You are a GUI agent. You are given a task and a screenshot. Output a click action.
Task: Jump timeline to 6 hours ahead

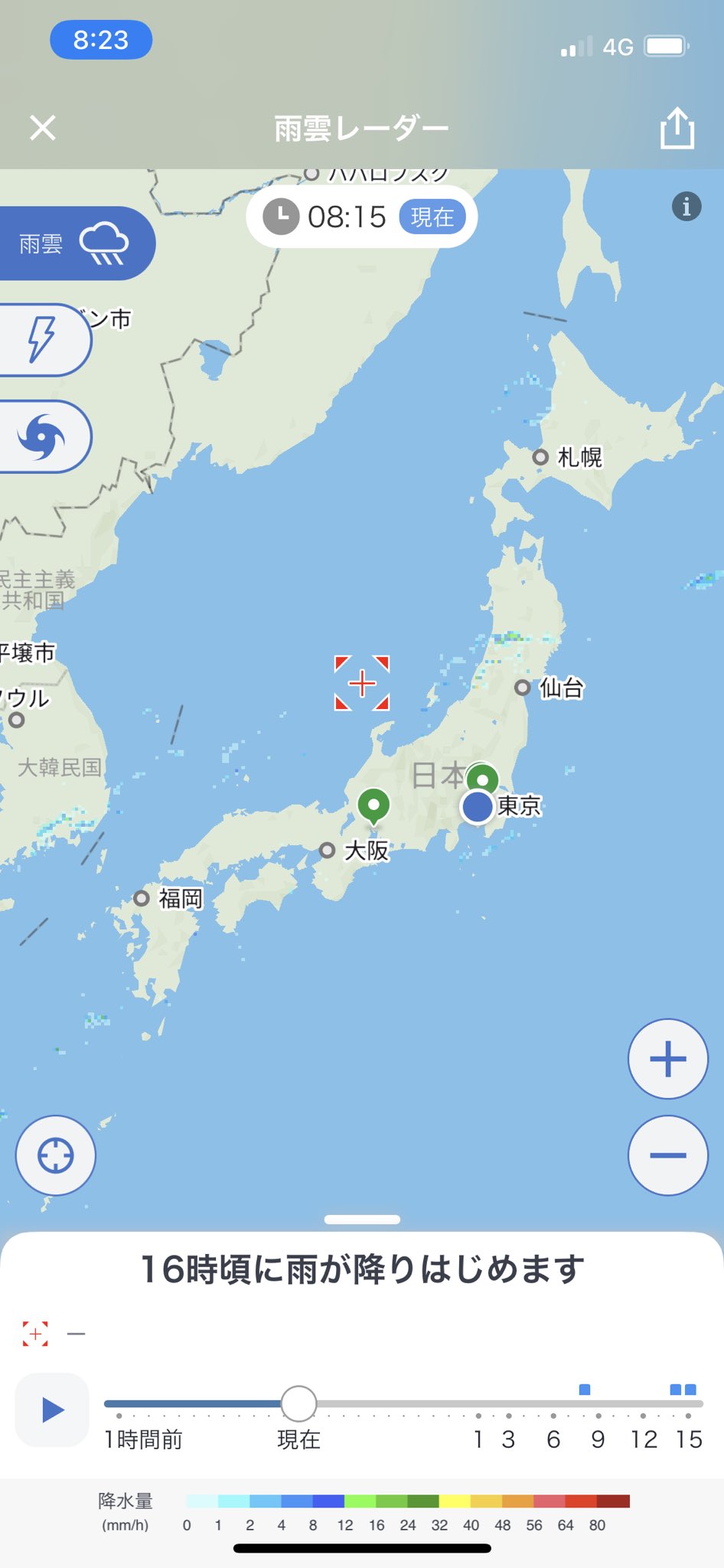(x=553, y=1439)
